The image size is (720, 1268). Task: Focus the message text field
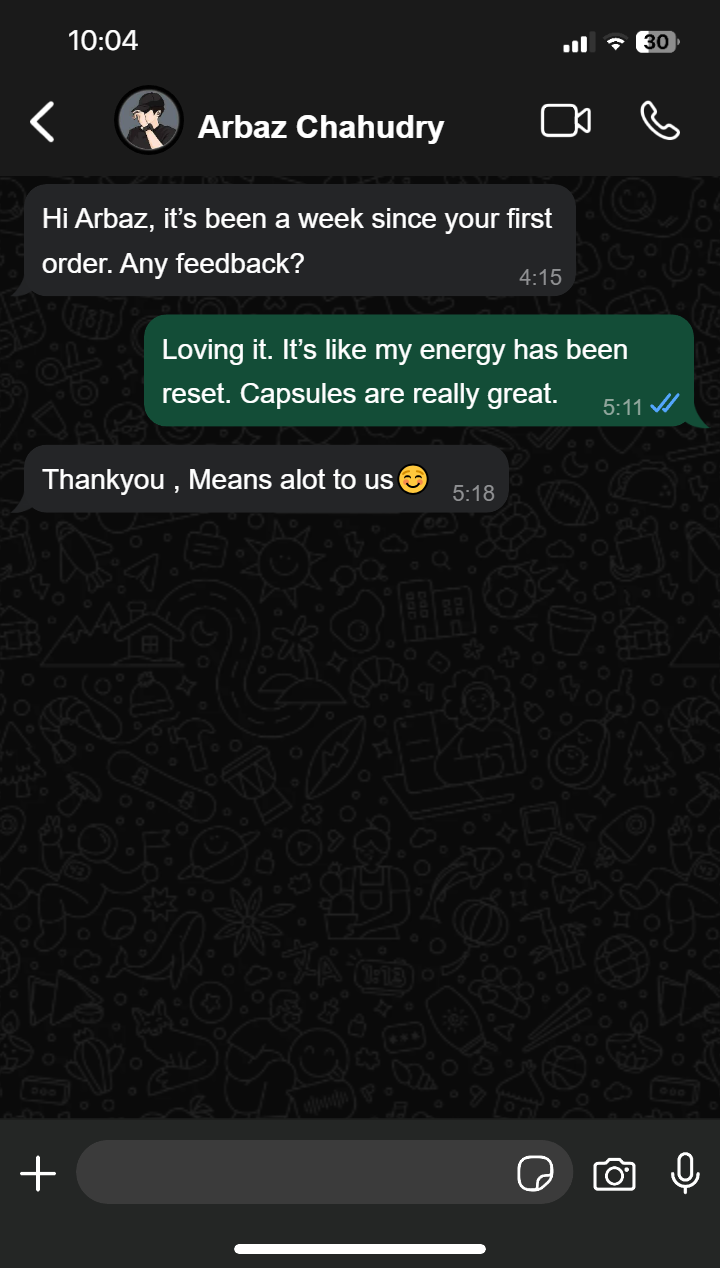pos(290,1173)
